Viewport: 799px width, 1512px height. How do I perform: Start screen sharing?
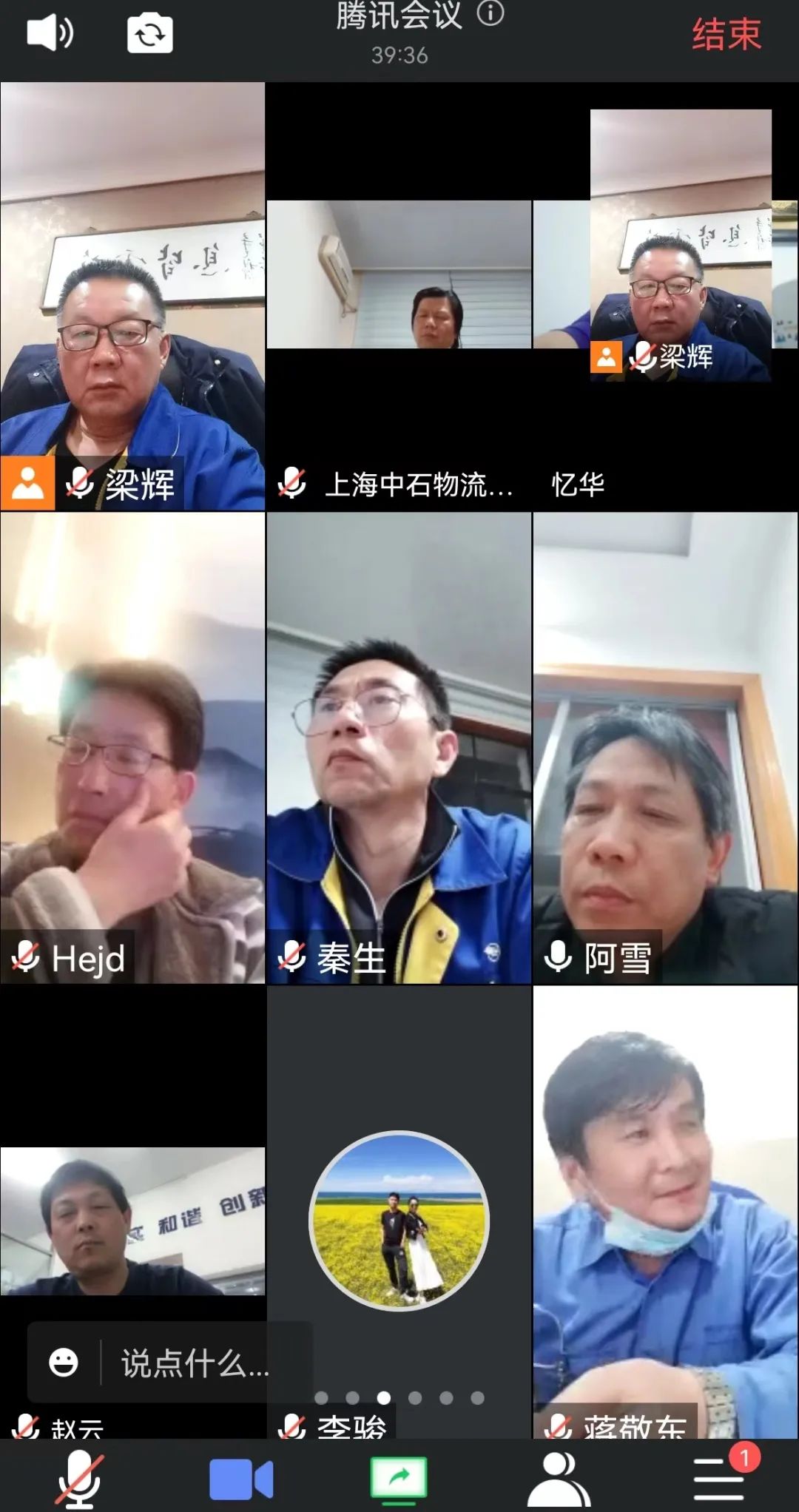tap(399, 1479)
